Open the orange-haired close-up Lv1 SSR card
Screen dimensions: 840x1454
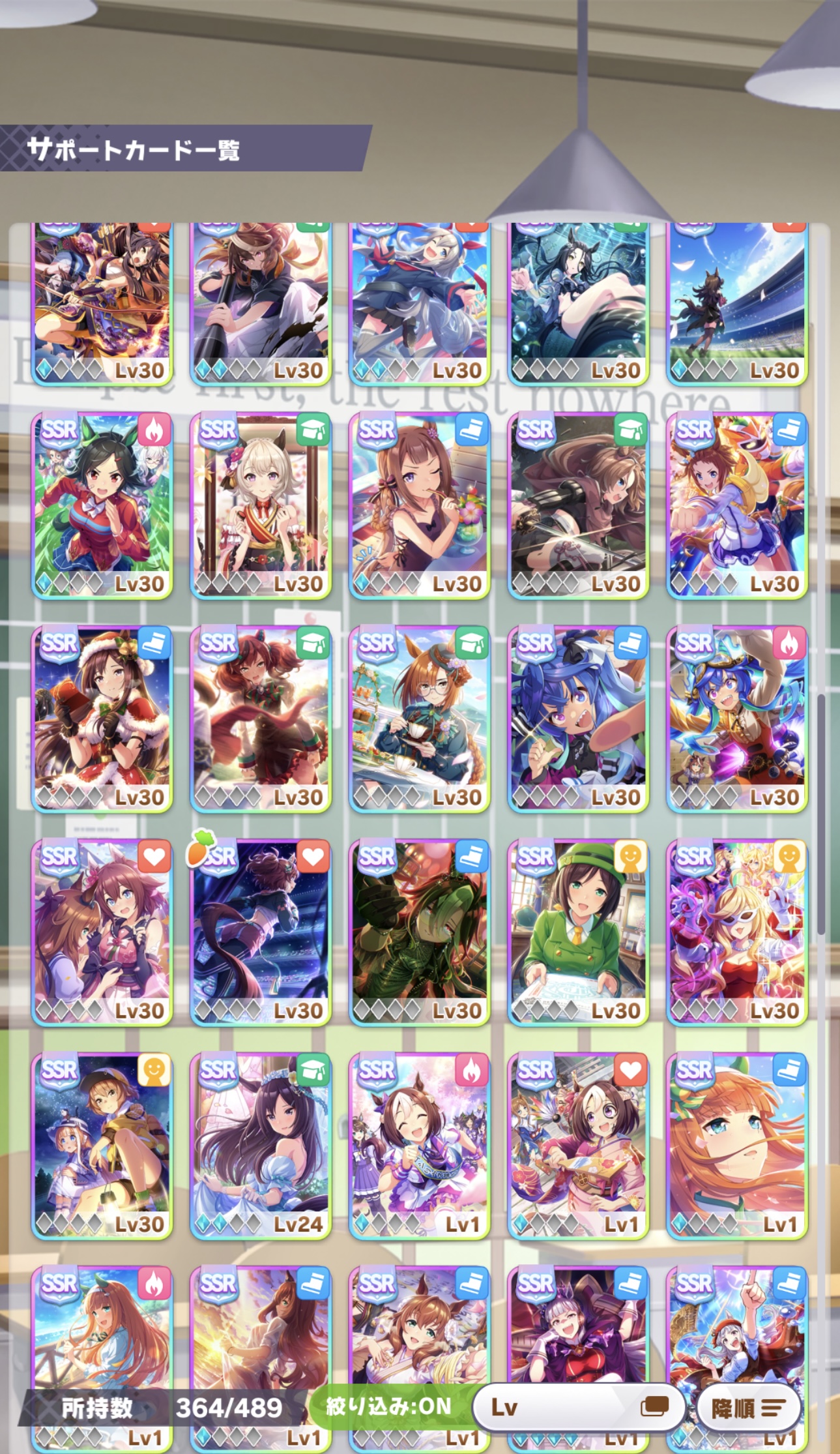tap(736, 1146)
